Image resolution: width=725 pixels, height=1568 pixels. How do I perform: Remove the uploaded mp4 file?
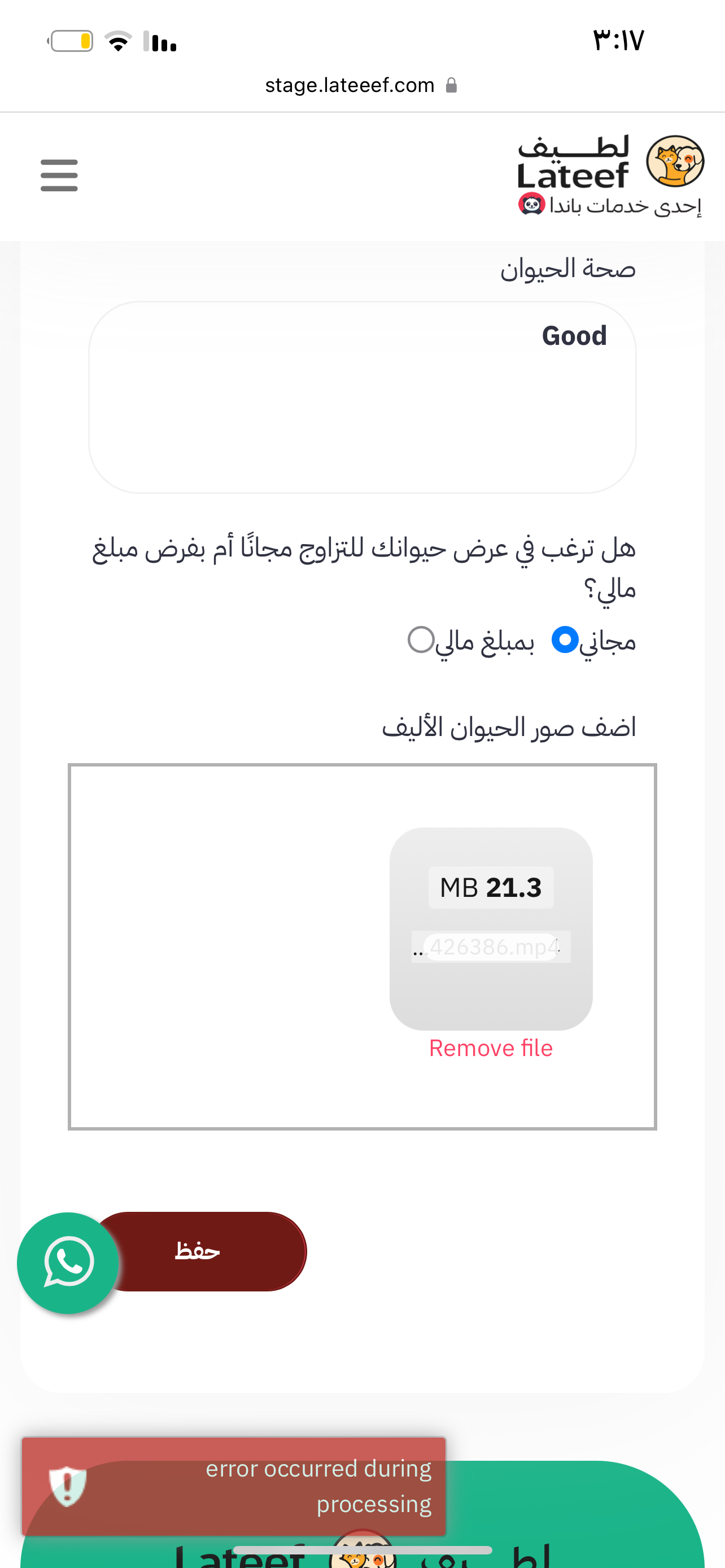click(491, 1048)
